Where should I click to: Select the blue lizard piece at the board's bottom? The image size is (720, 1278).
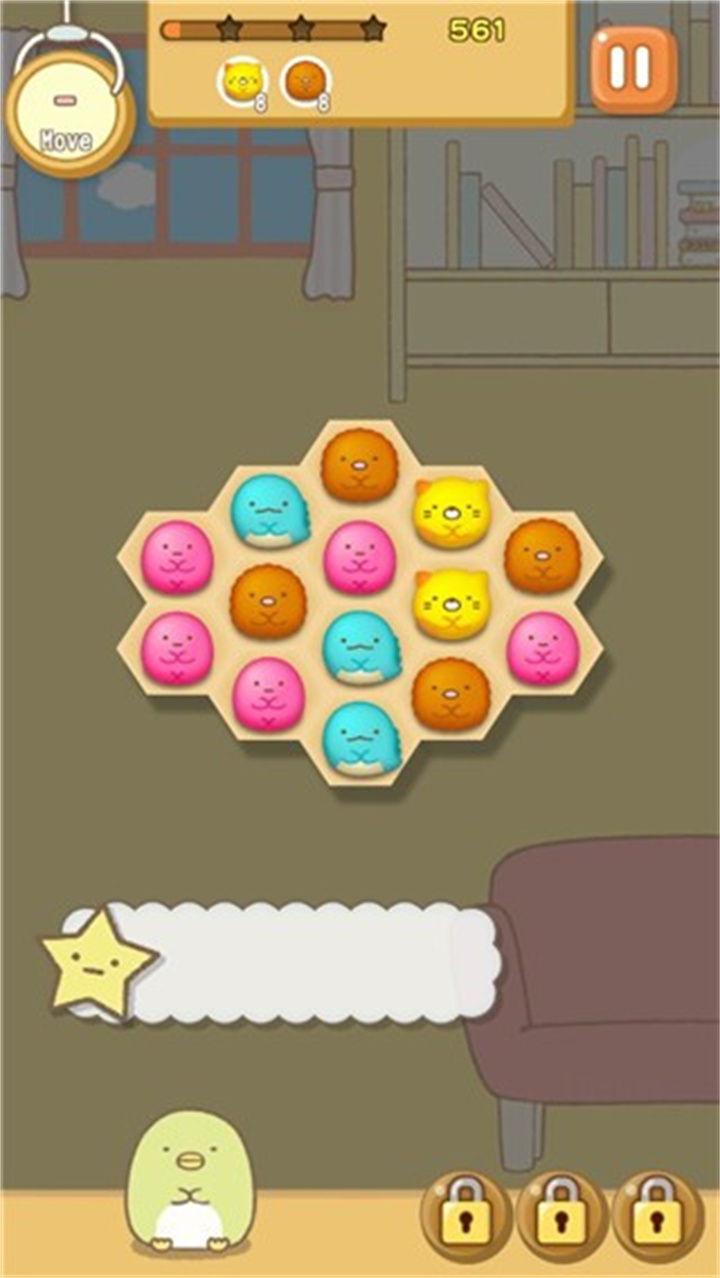[x=360, y=738]
